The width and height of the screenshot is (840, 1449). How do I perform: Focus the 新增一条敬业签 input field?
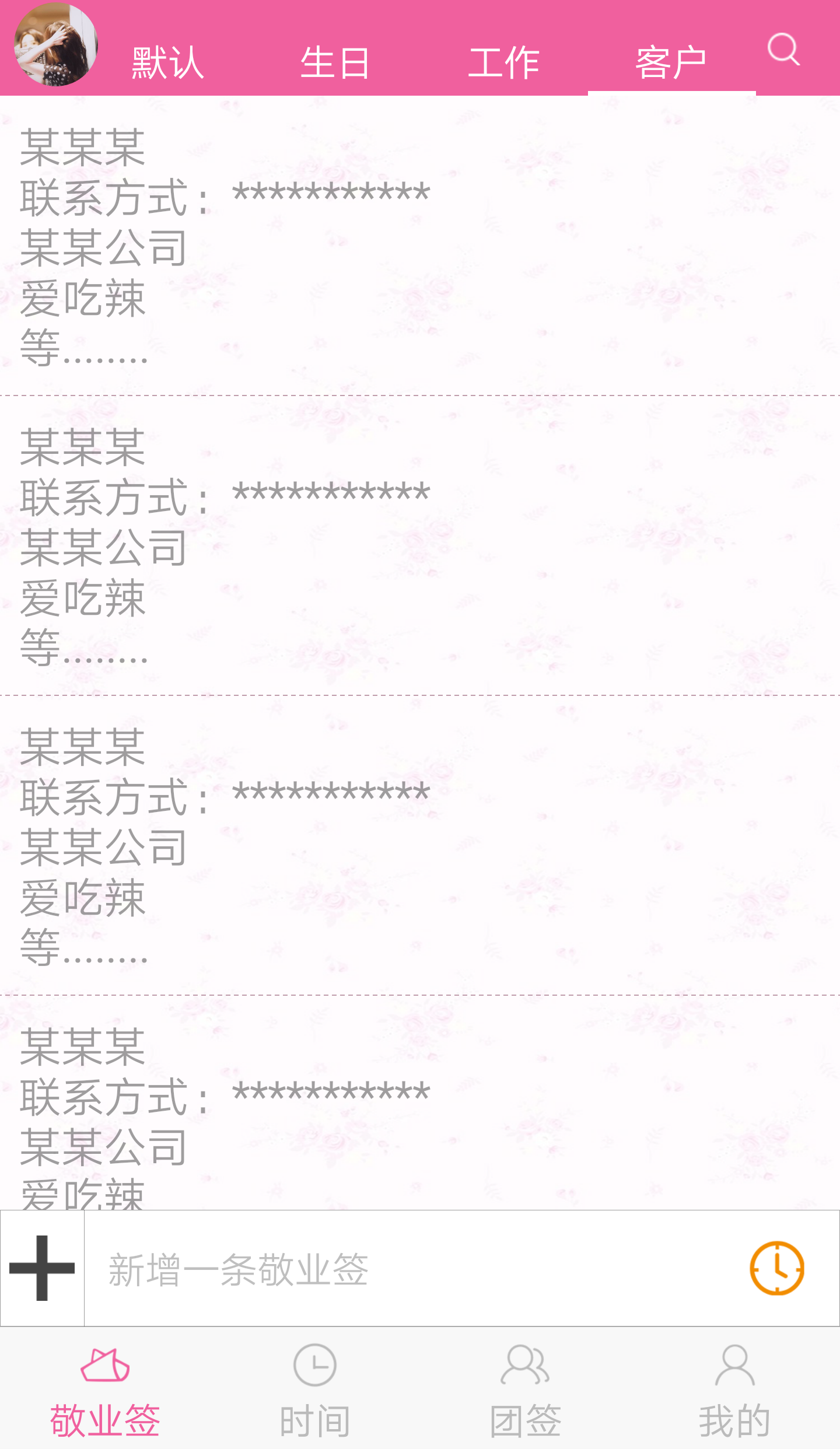click(408, 1269)
